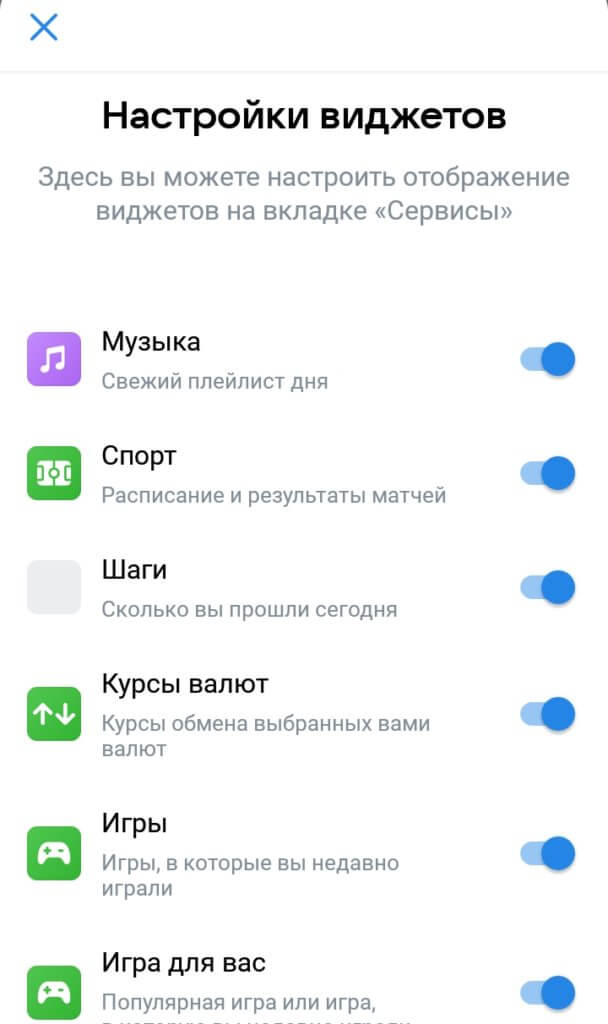
Task: Toggle off the Шаги widget
Action: 548,587
